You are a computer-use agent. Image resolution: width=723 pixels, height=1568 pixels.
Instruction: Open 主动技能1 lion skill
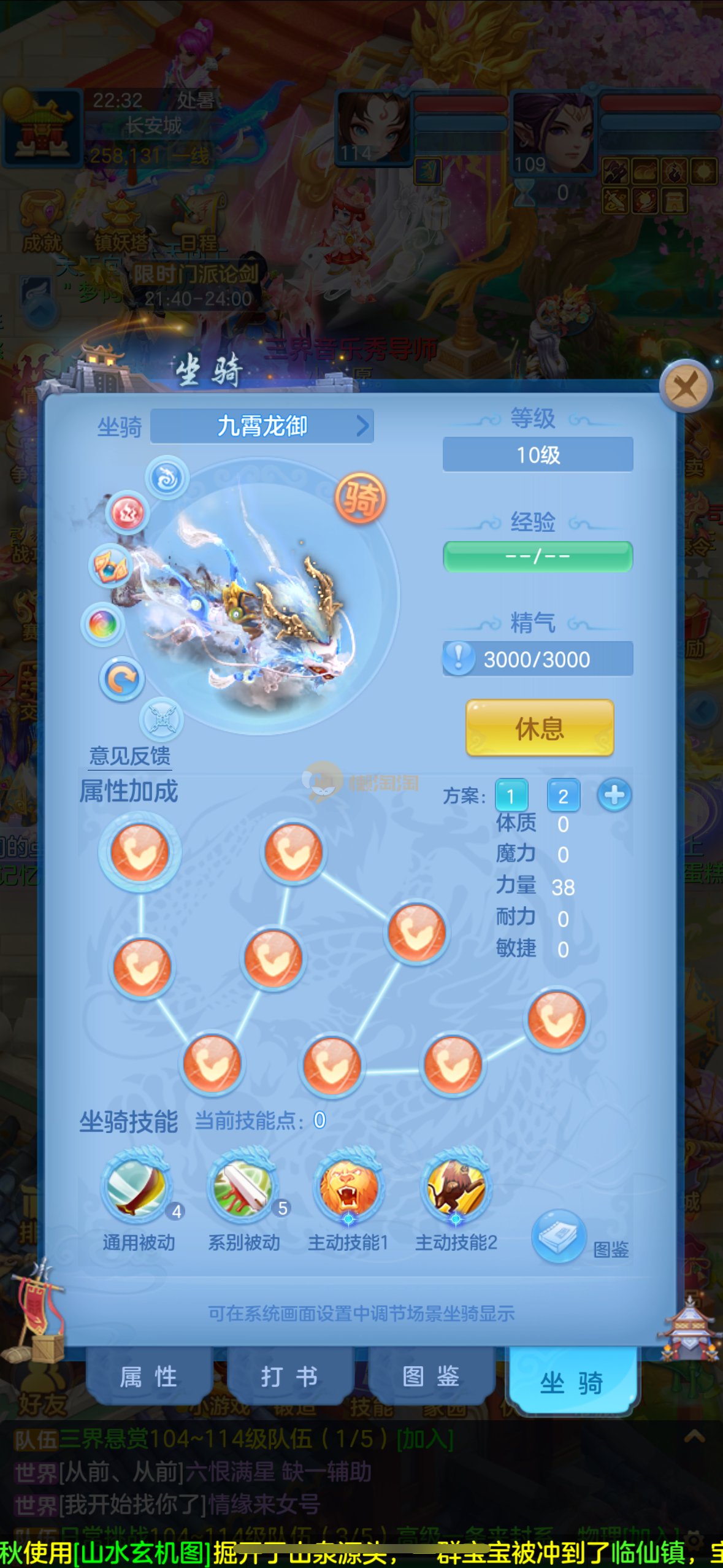click(x=348, y=1189)
